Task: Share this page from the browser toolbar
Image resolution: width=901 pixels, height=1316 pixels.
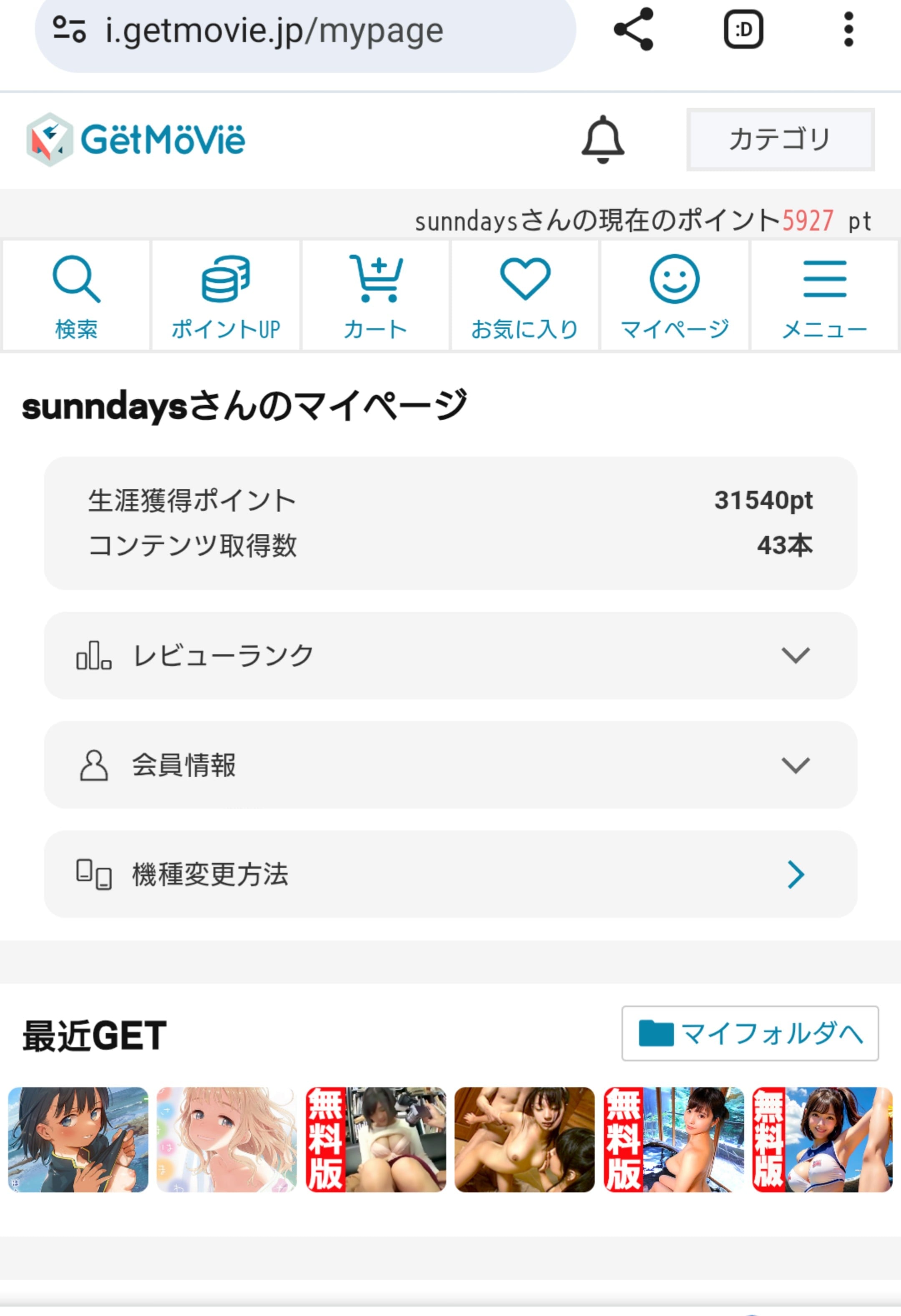Action: [x=634, y=30]
